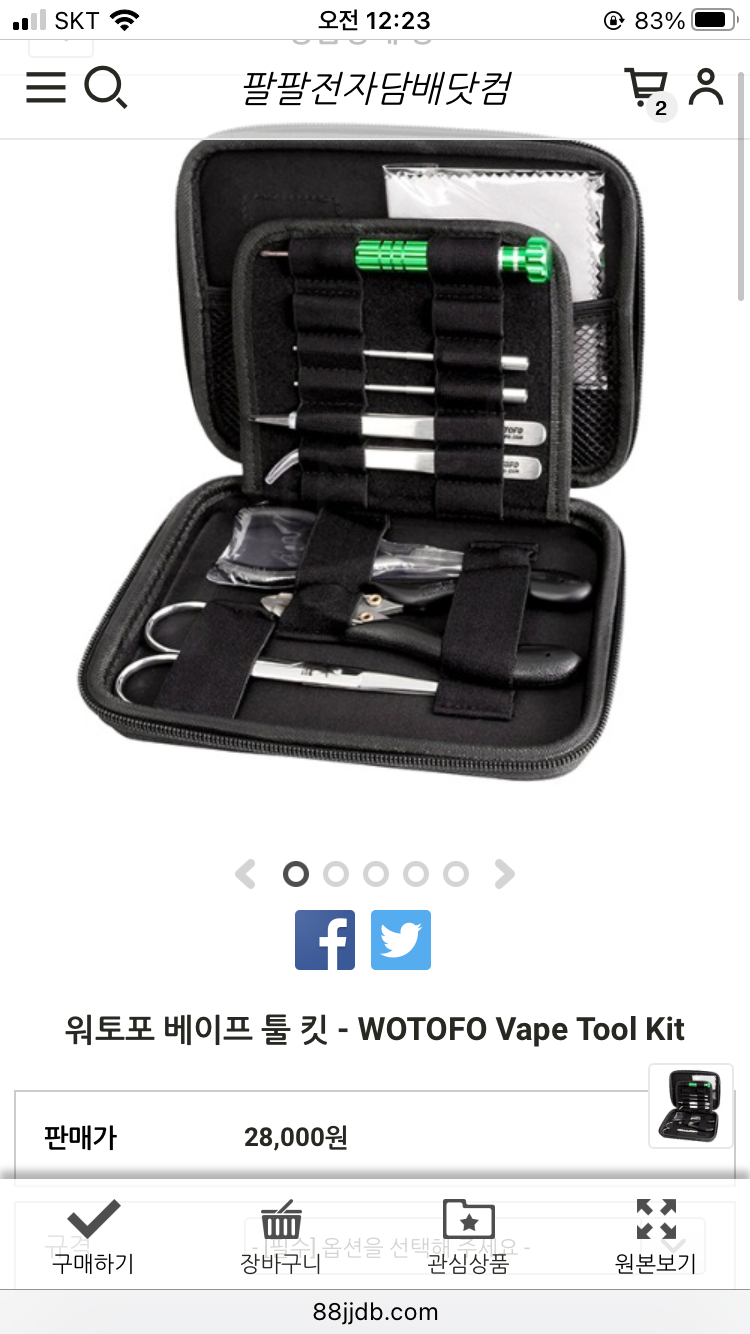Show the previous product image arrow

pos(245,874)
